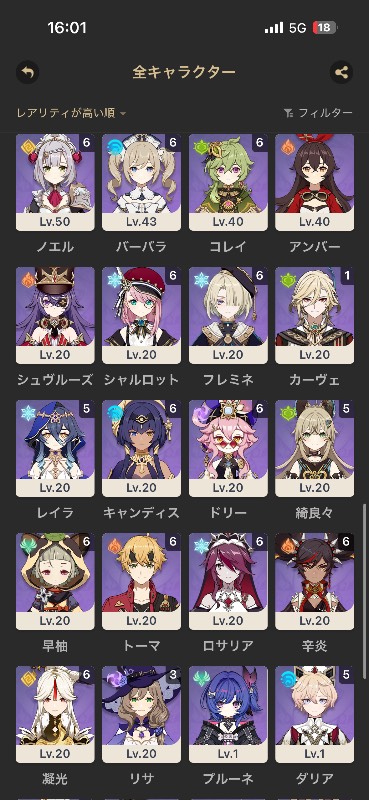Image resolution: width=369 pixels, height=800 pixels.
Task: Tap the キャンディス card
Action: click(141, 448)
